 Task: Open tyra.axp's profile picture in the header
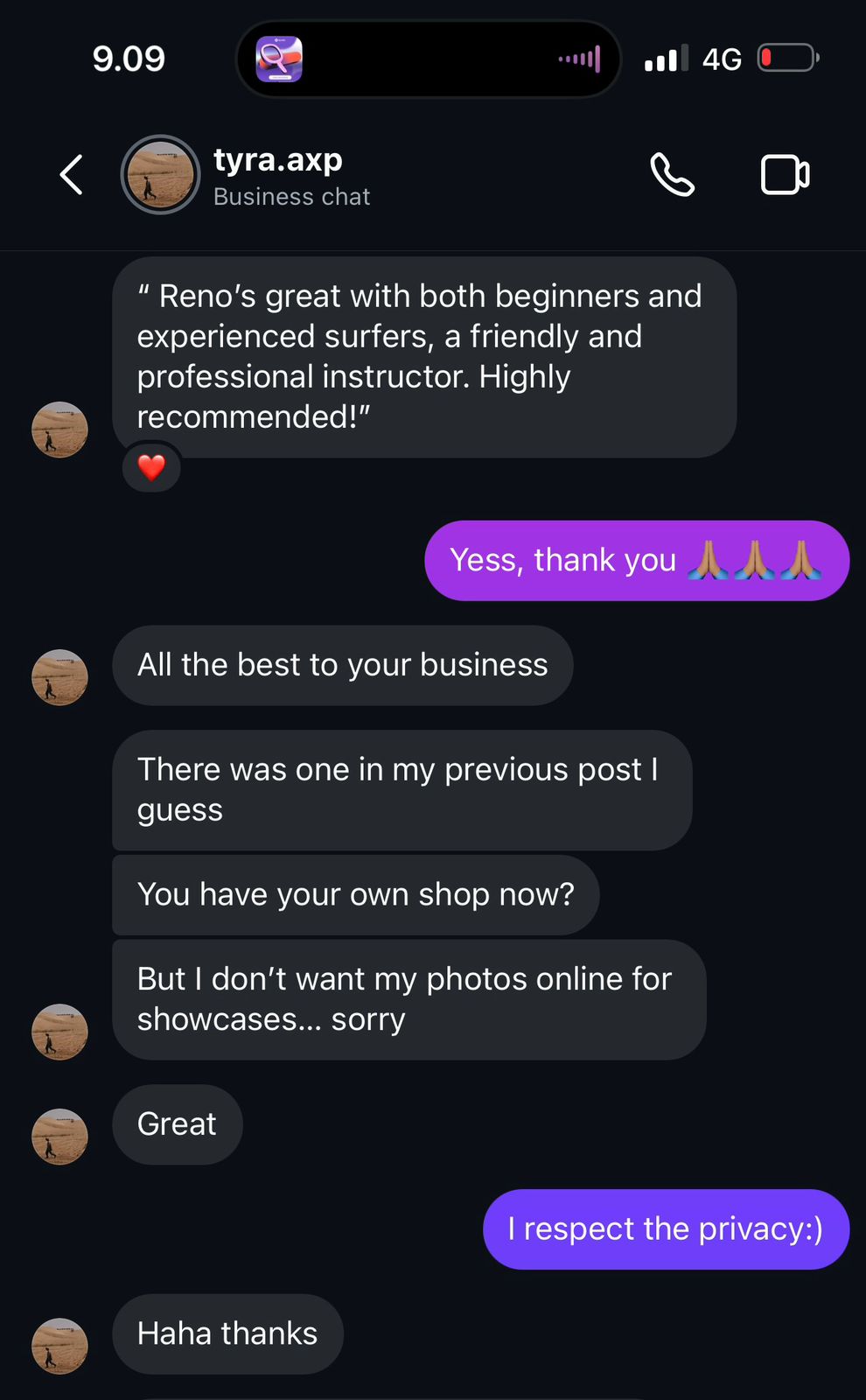161,175
